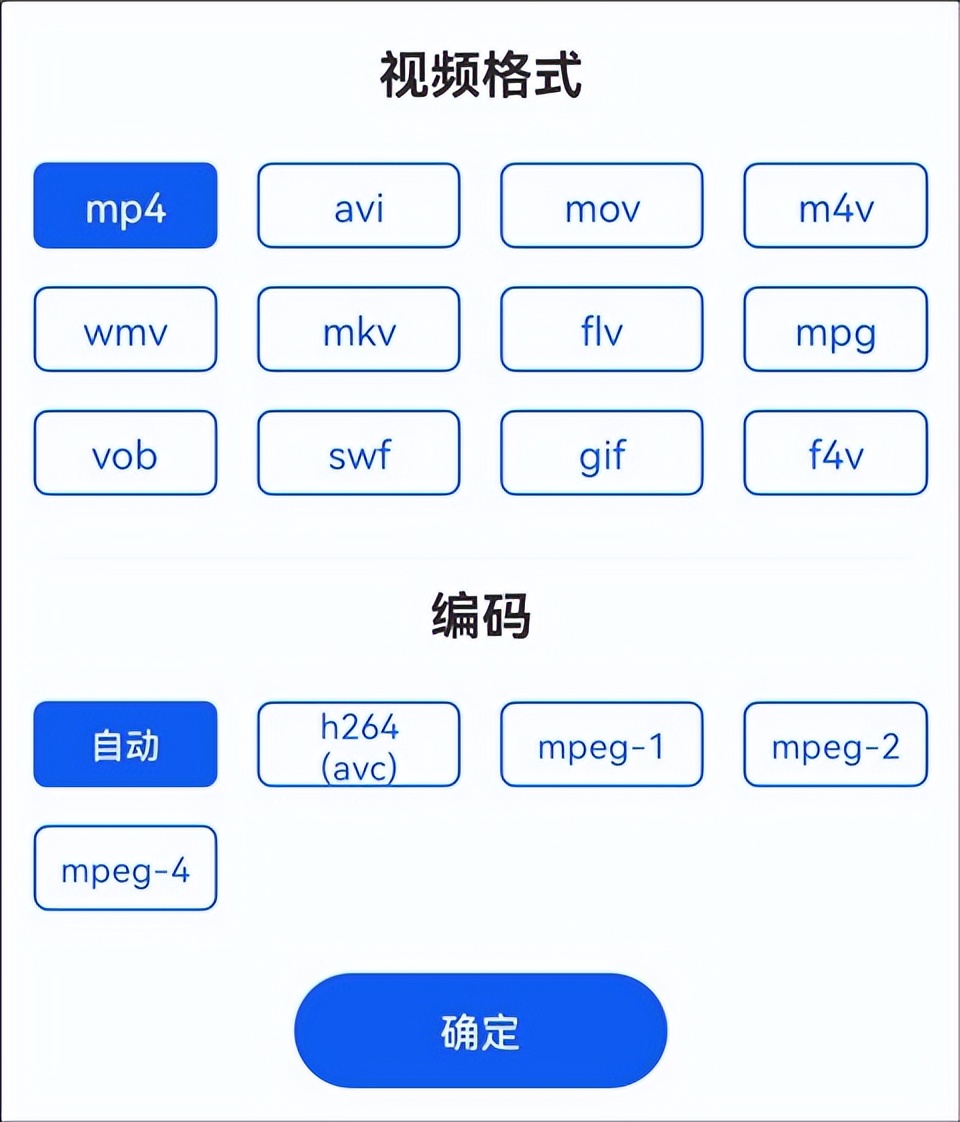Pick the f4v video format

pos(835,453)
